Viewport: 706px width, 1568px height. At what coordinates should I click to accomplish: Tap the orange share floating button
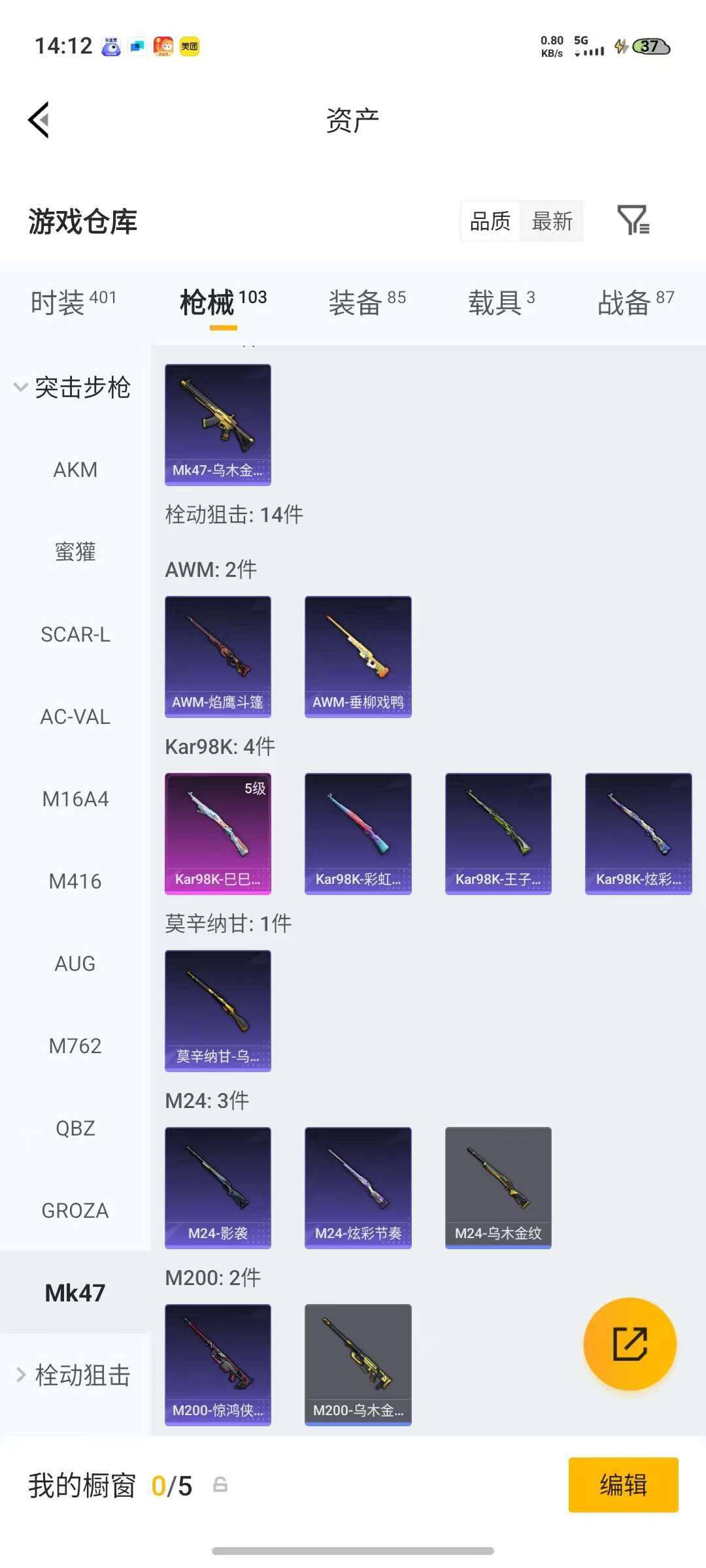(x=630, y=1344)
